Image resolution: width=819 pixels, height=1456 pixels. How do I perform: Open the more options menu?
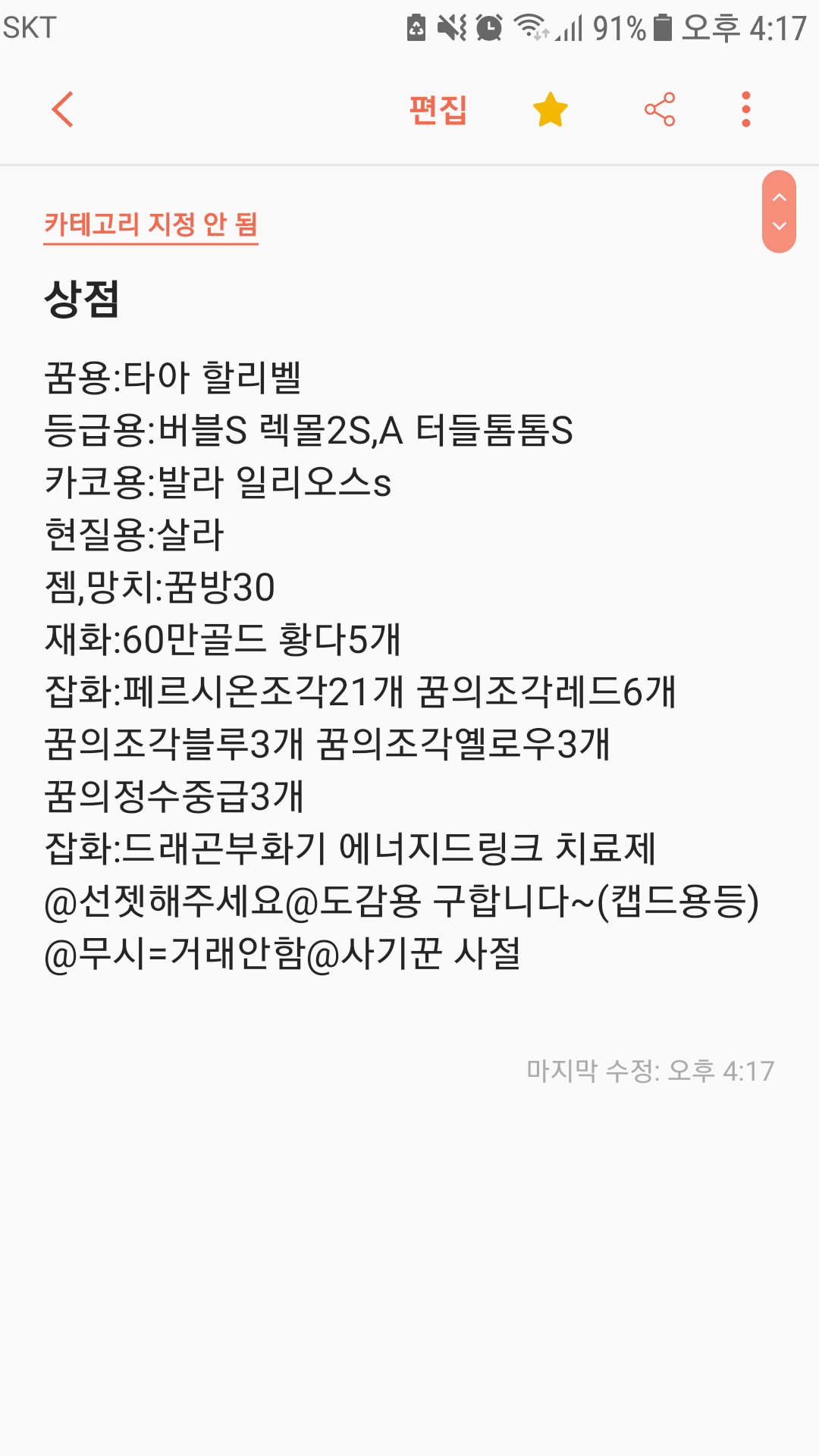point(746,110)
